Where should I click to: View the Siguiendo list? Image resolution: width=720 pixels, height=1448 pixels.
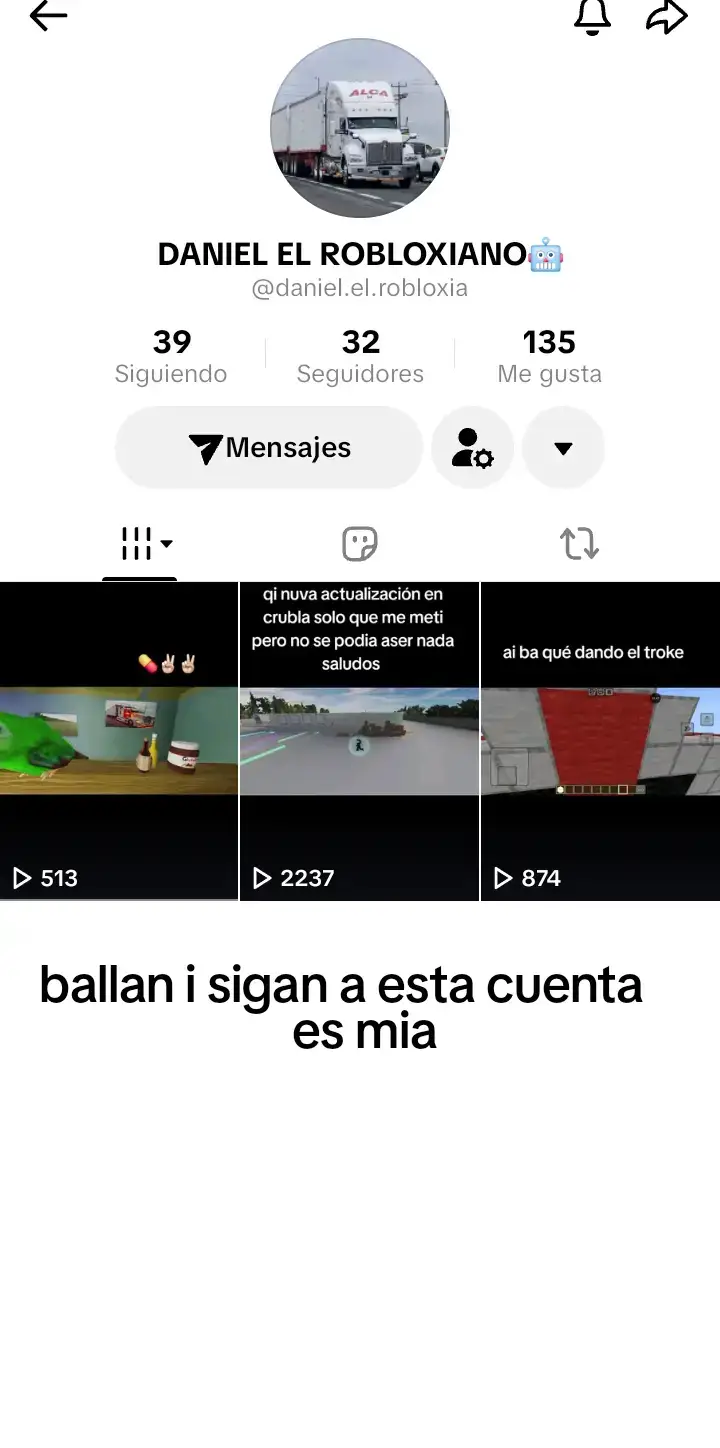[x=171, y=356]
